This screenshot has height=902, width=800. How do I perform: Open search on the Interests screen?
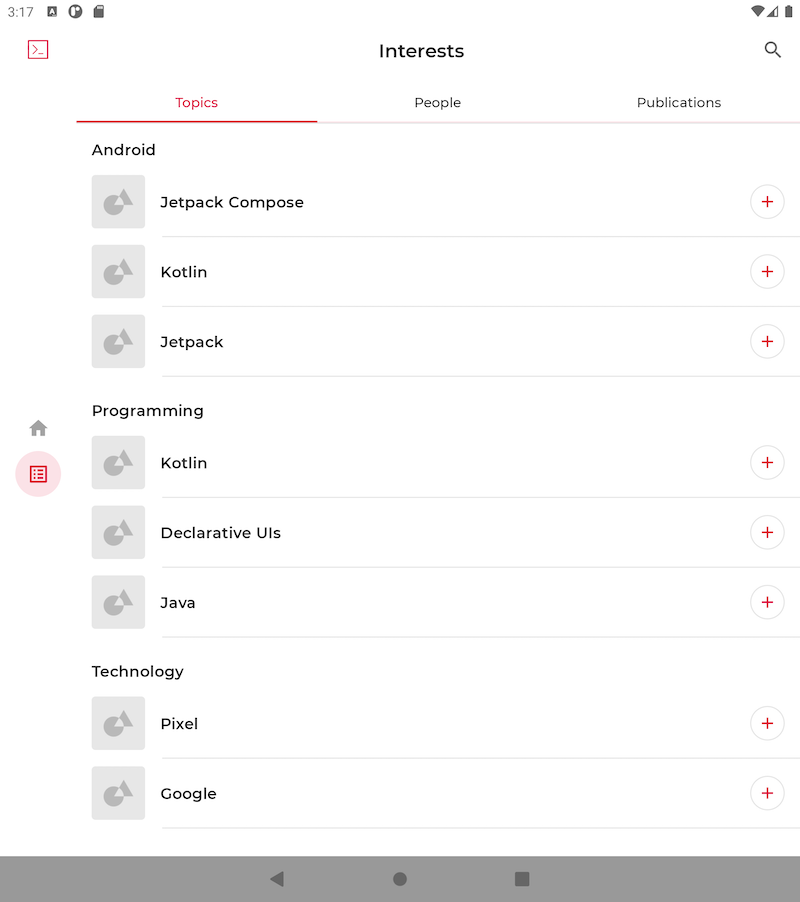coord(772,49)
